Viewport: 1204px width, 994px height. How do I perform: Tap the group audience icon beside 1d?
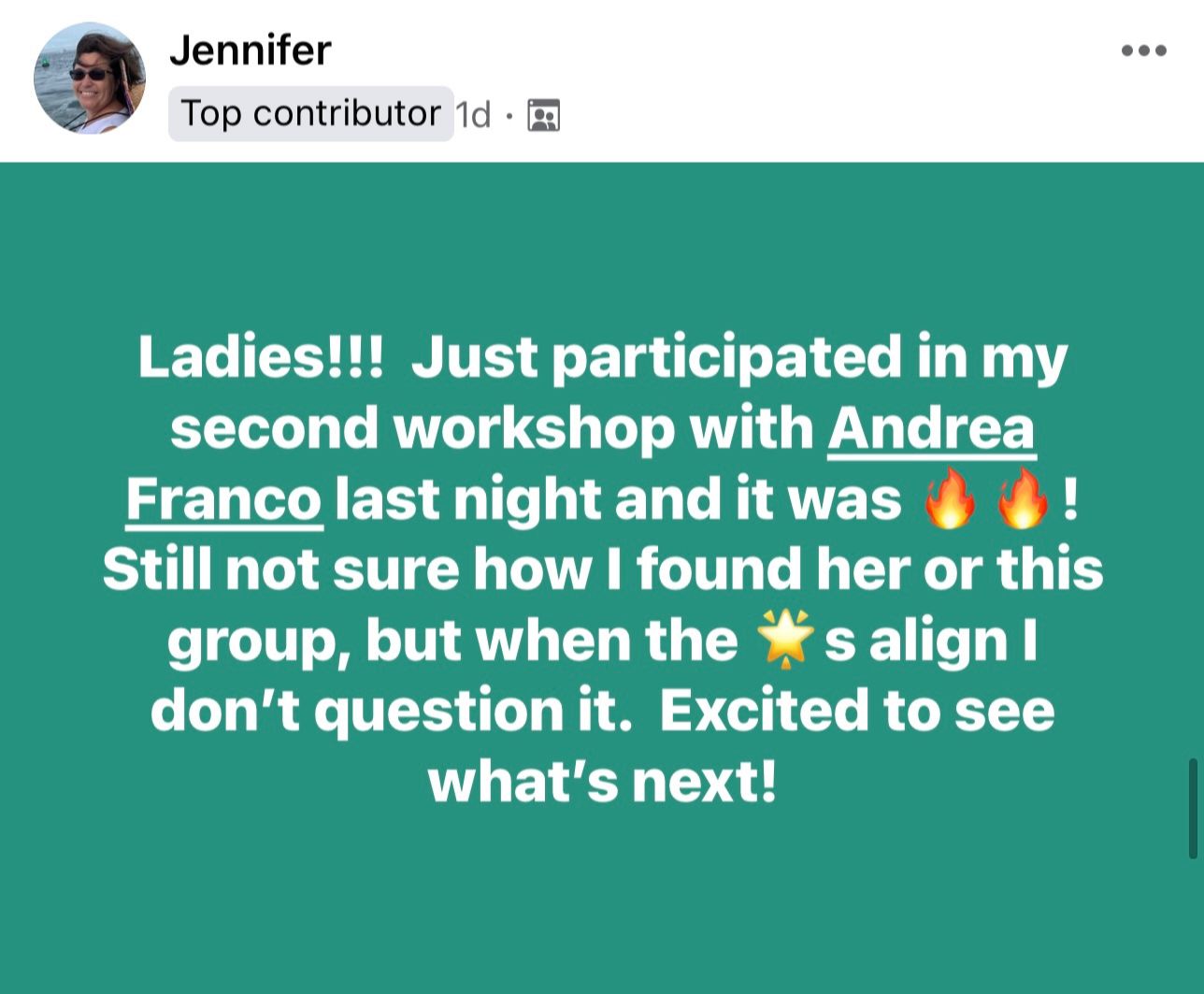[543, 115]
